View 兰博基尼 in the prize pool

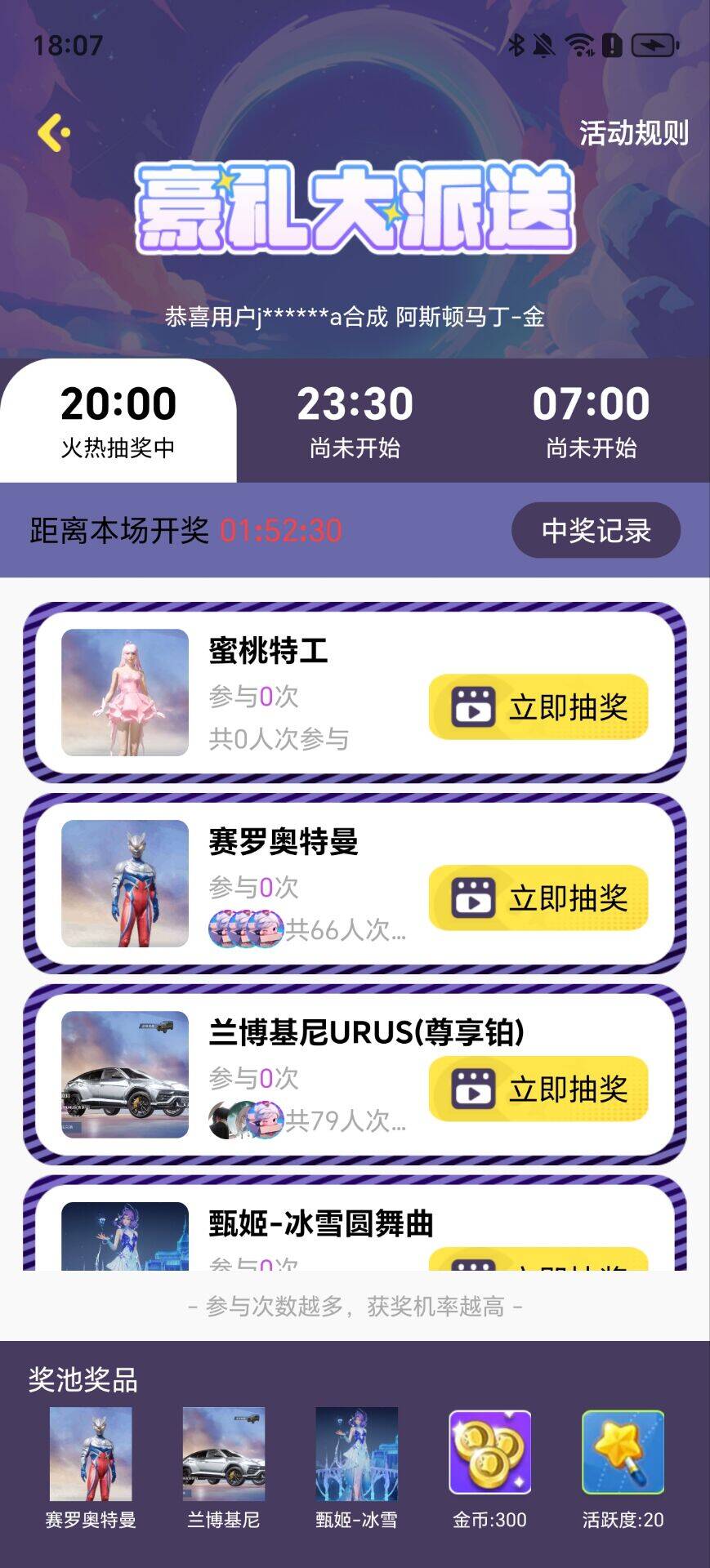point(223,1454)
